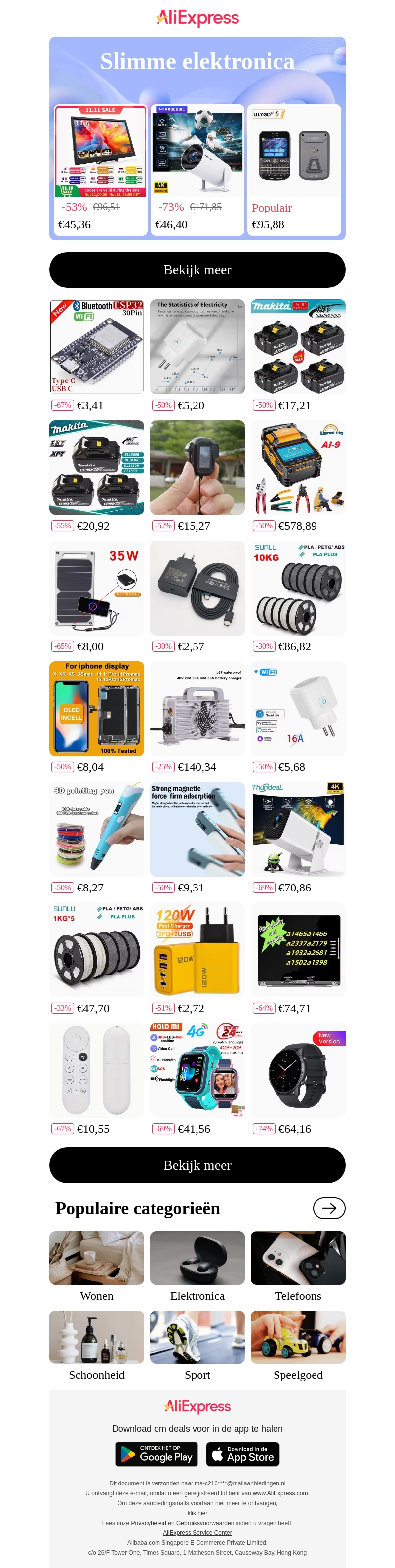395x1568 pixels.
Task: Open the Speelgoed category
Action: click(x=298, y=1345)
